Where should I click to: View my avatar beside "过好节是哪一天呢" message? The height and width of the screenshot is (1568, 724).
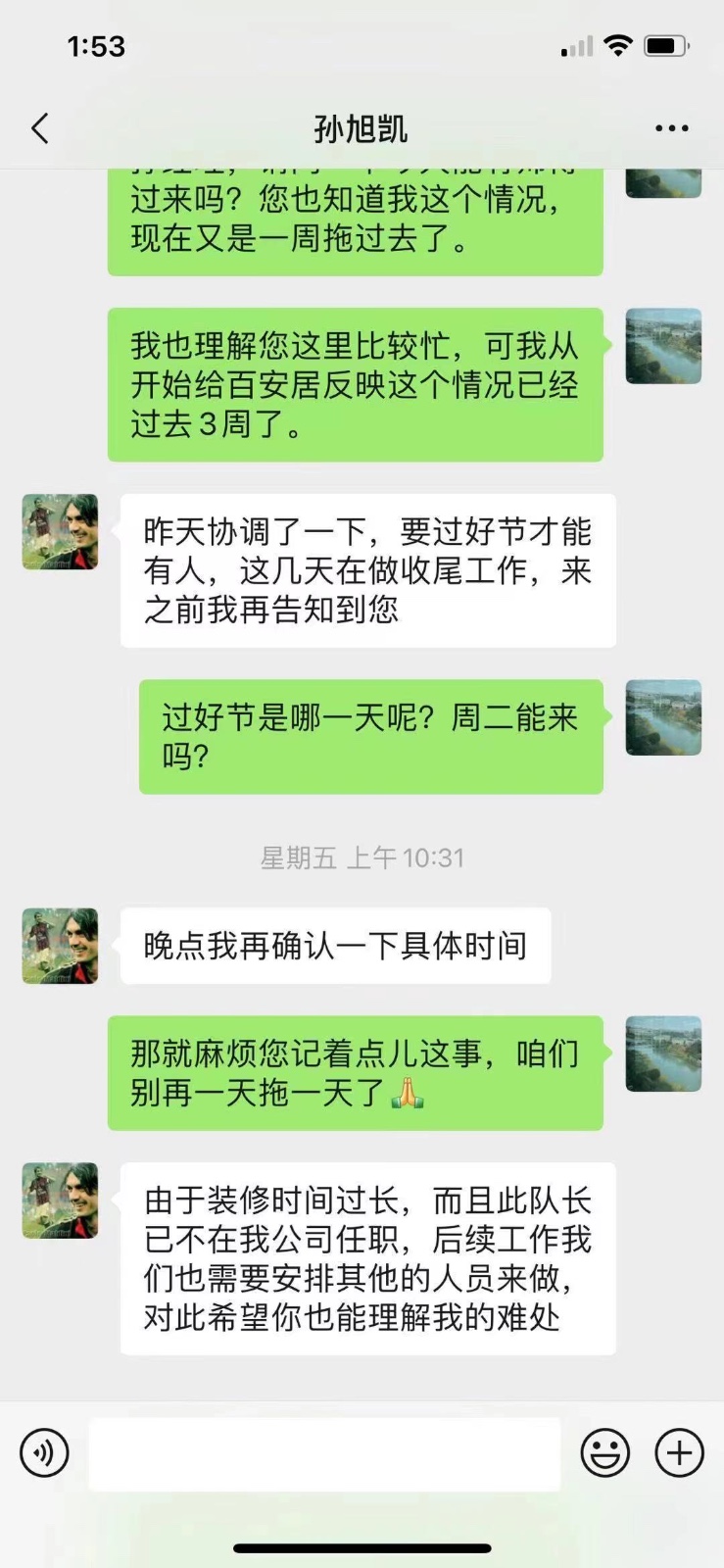pos(663,717)
